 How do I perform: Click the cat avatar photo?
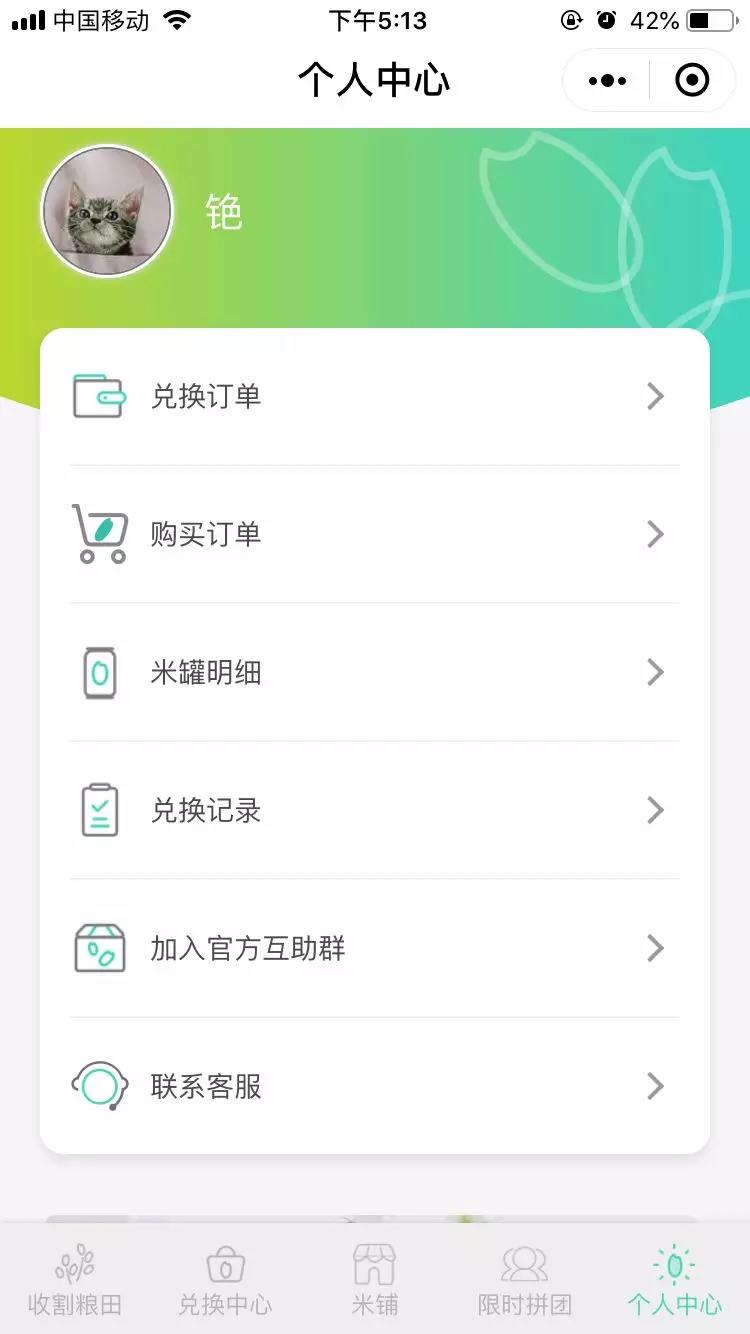click(x=106, y=212)
